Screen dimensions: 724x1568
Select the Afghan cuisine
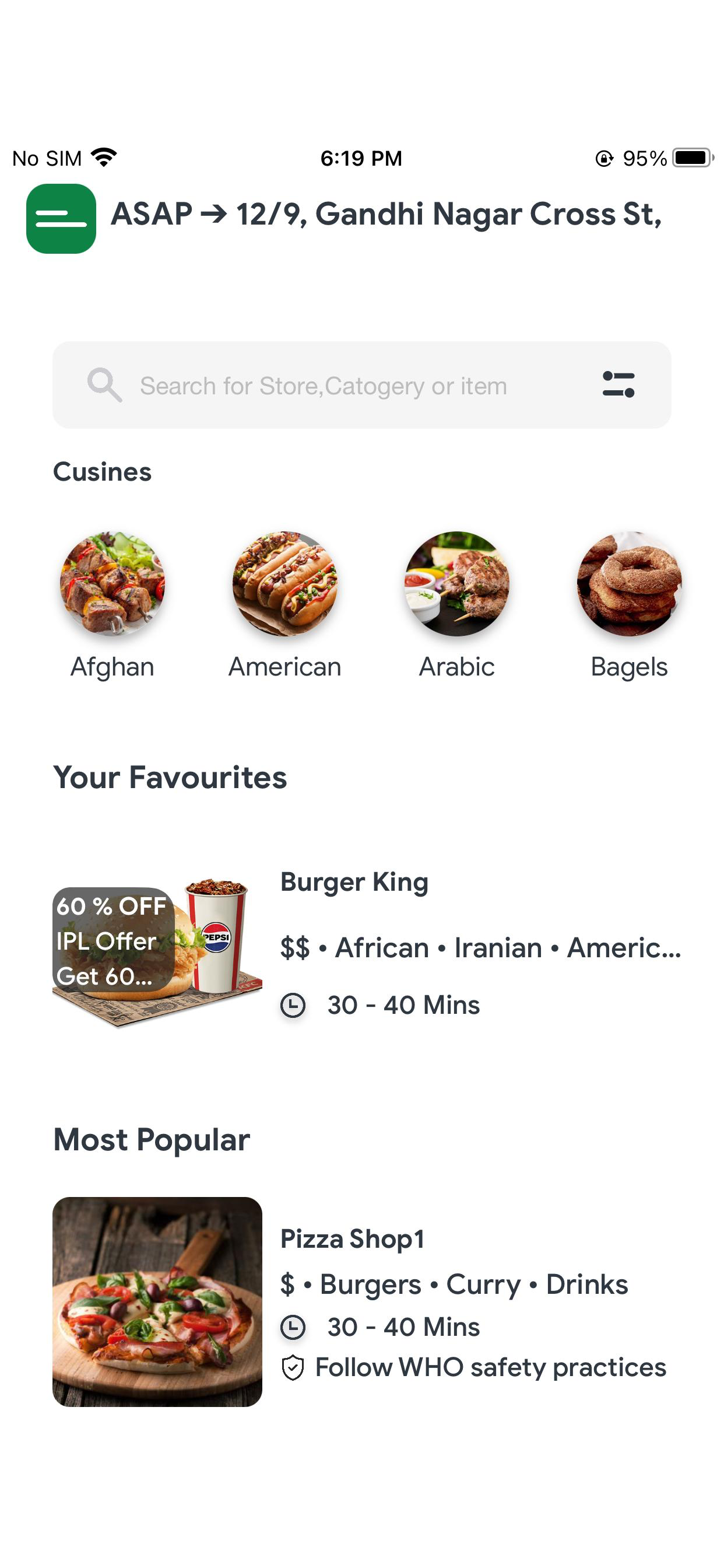113,605
